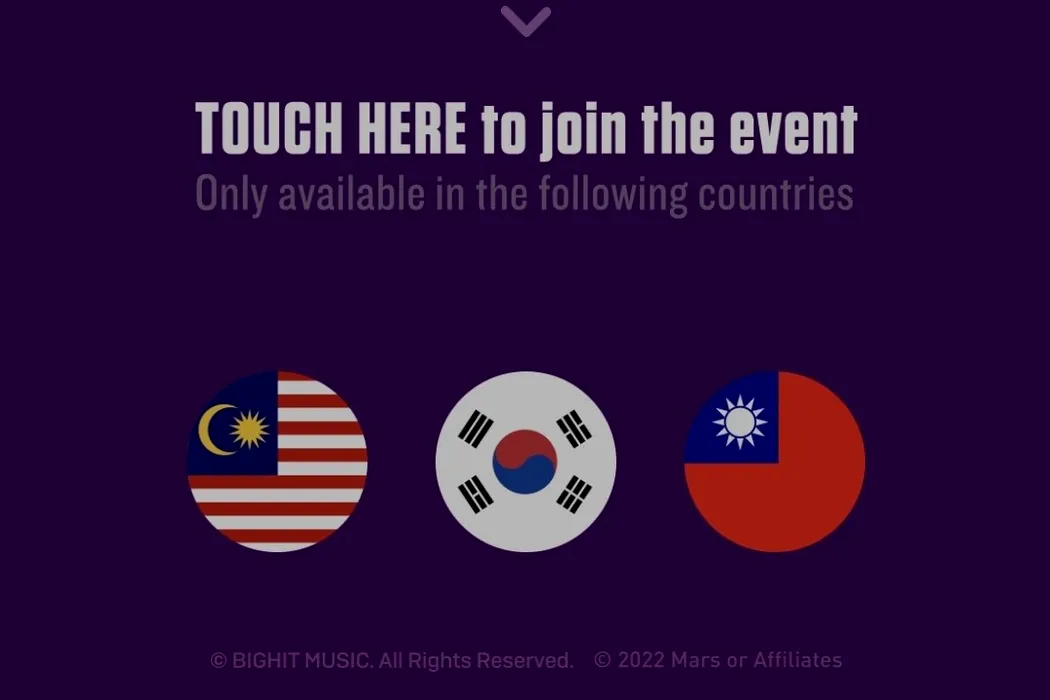This screenshot has width=1050, height=700.
Task: Select the Malaysia flag
Action: coord(277,462)
